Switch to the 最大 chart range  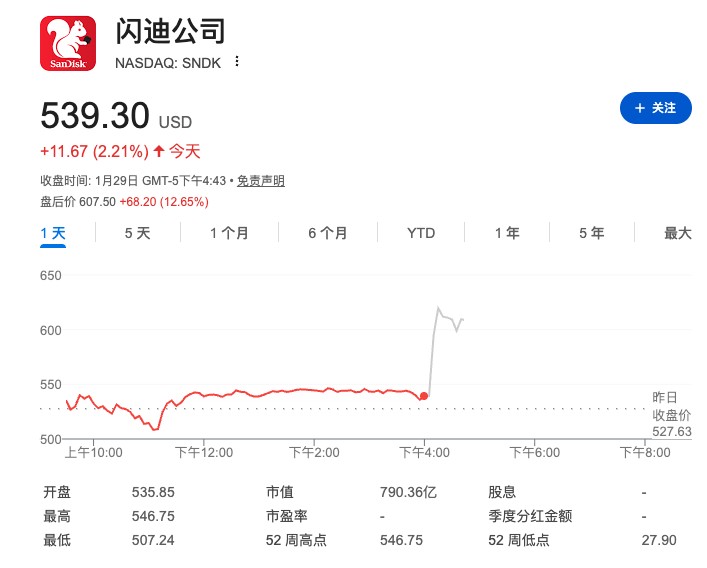[678, 233]
